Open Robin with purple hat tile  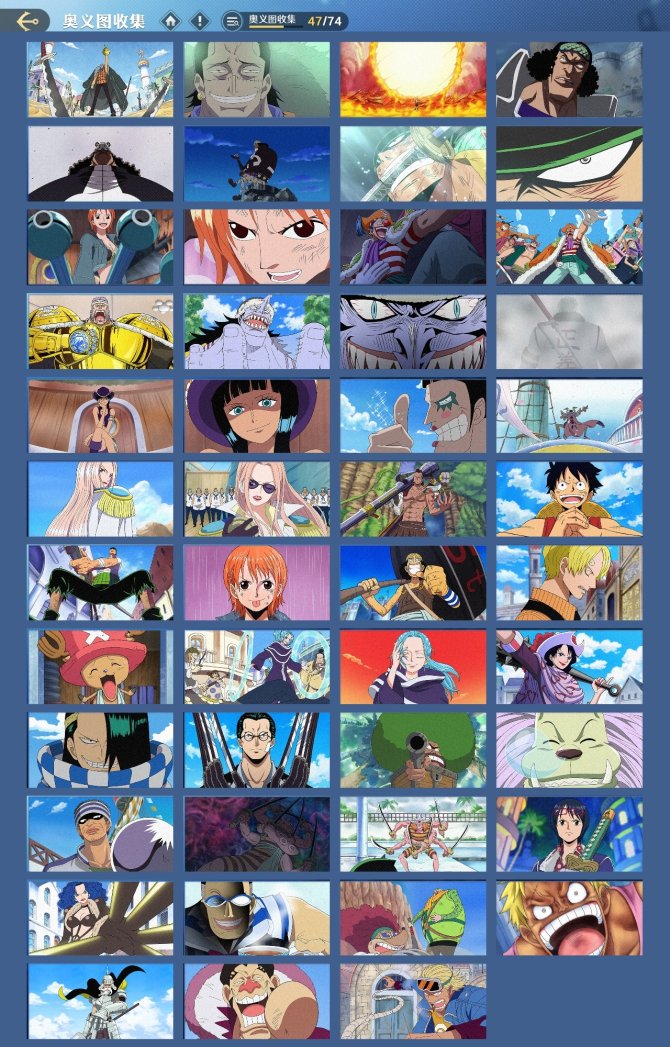(x=257, y=415)
